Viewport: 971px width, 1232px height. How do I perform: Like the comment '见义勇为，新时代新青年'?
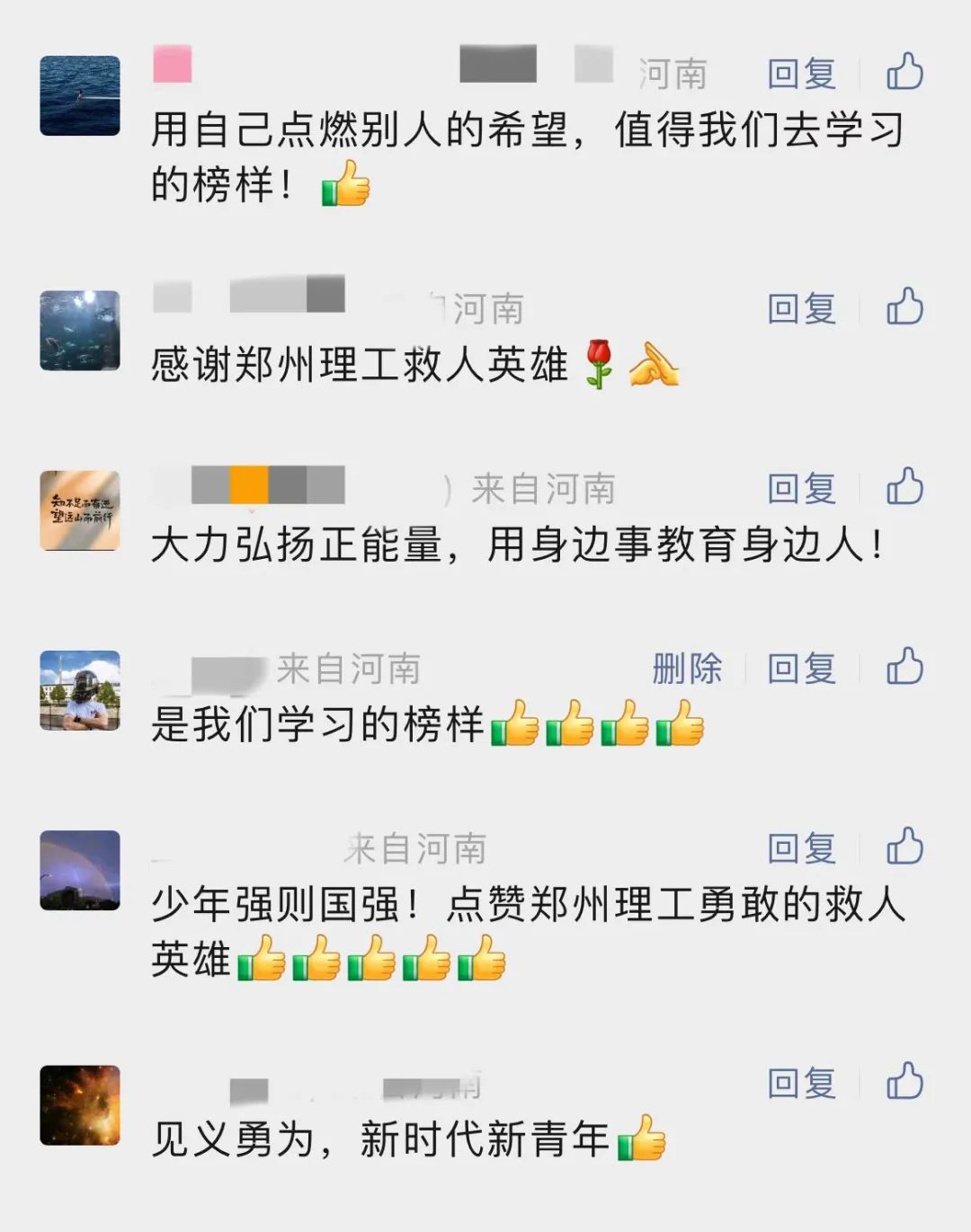coord(904,1082)
